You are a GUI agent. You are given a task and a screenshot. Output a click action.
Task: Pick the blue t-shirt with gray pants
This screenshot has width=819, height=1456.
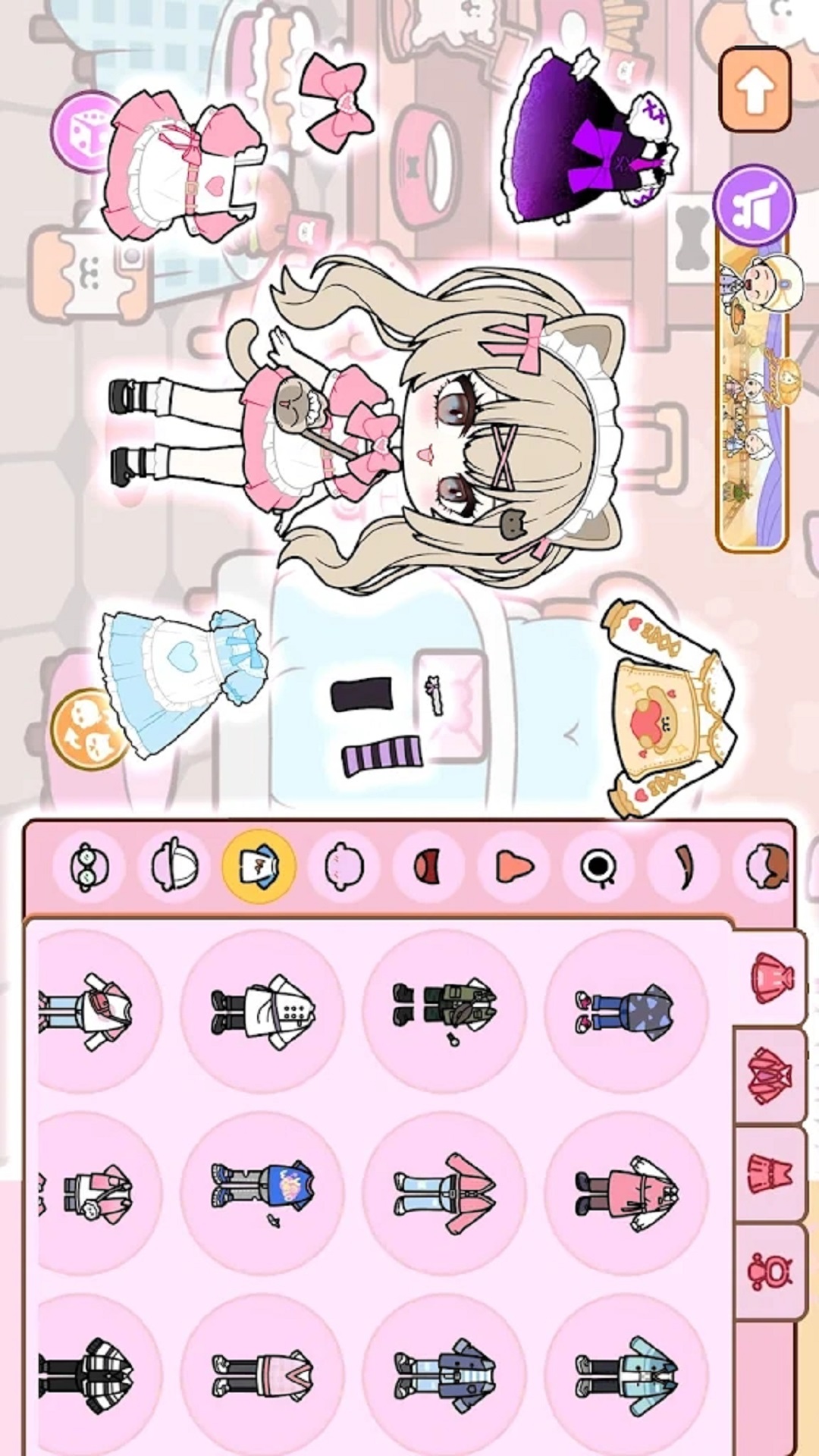[x=262, y=1192]
